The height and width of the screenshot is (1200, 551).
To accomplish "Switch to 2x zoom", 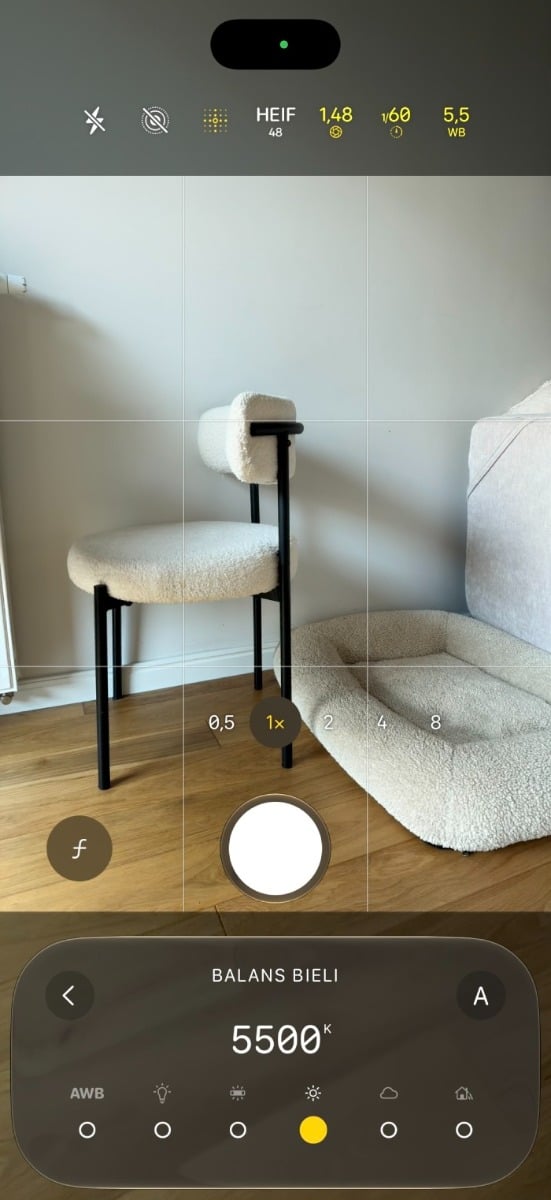I will click(x=328, y=722).
